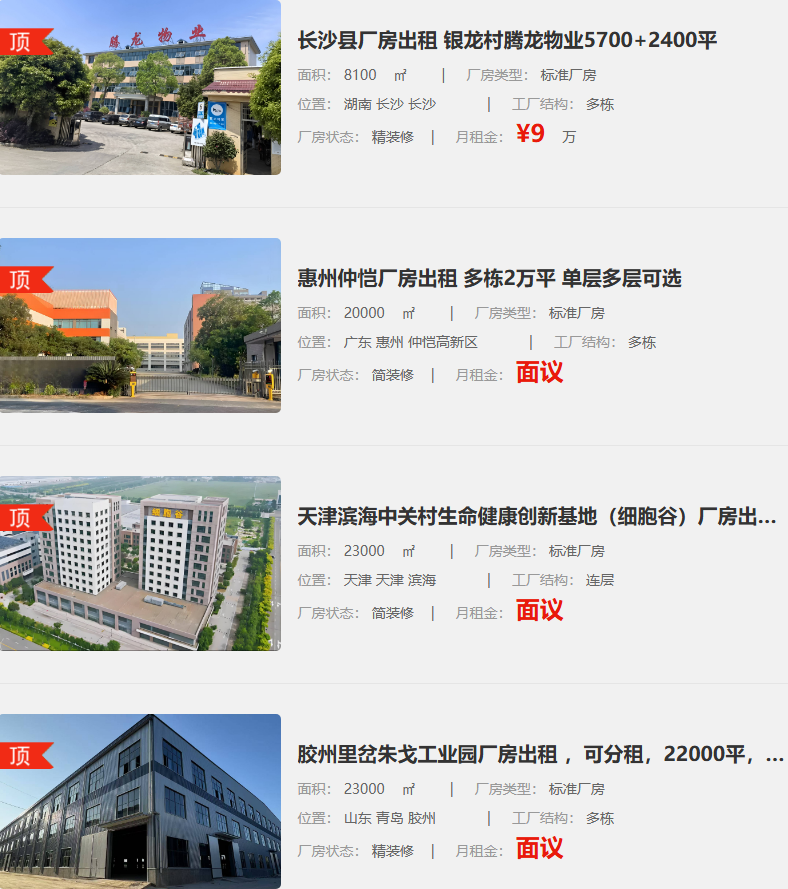The height and width of the screenshot is (889, 788).
Task: View the photo of the 细胞谷 buildings
Action: click(140, 563)
